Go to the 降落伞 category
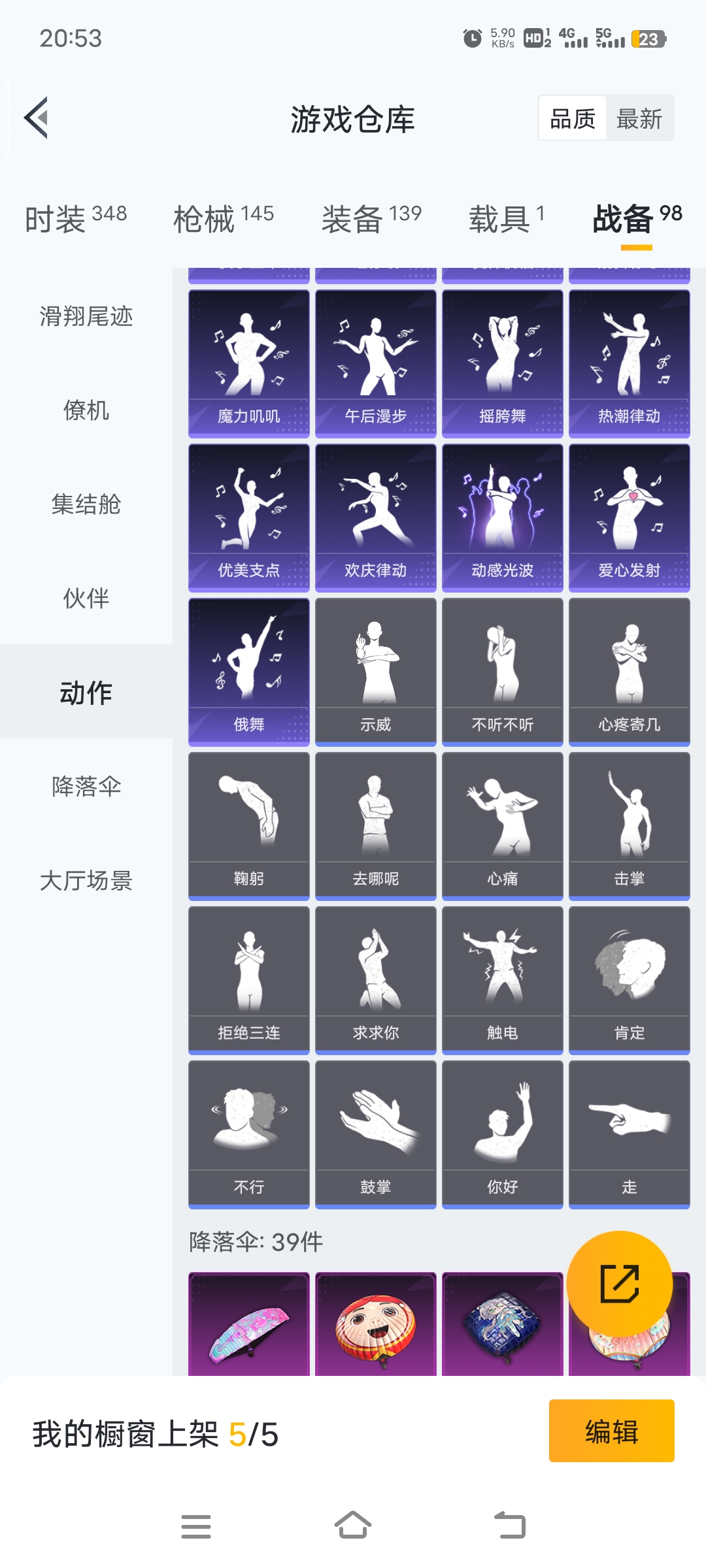This screenshot has height=1568, width=706. [x=86, y=787]
